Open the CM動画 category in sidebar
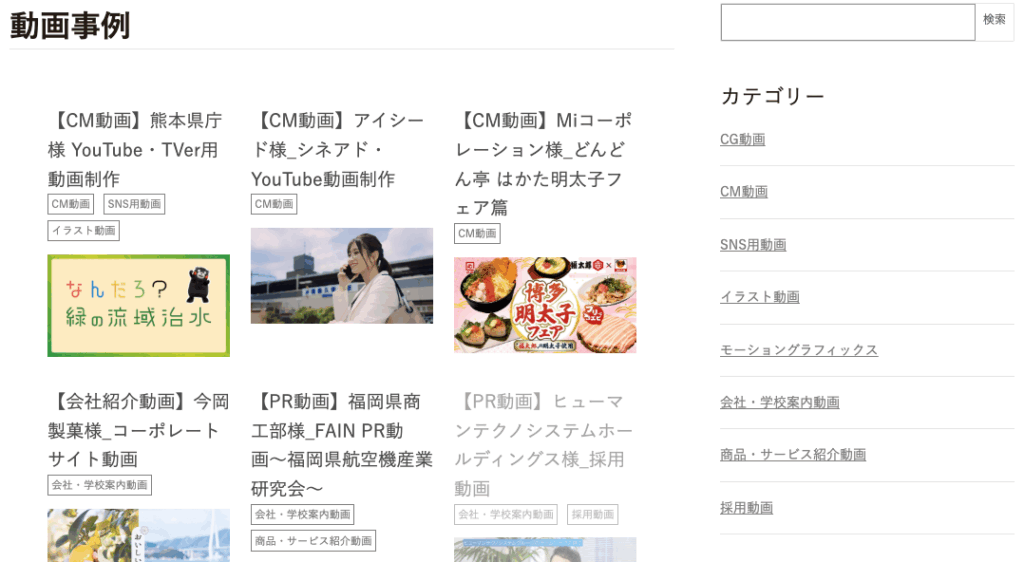This screenshot has height=562, width=1024. pos(744,192)
